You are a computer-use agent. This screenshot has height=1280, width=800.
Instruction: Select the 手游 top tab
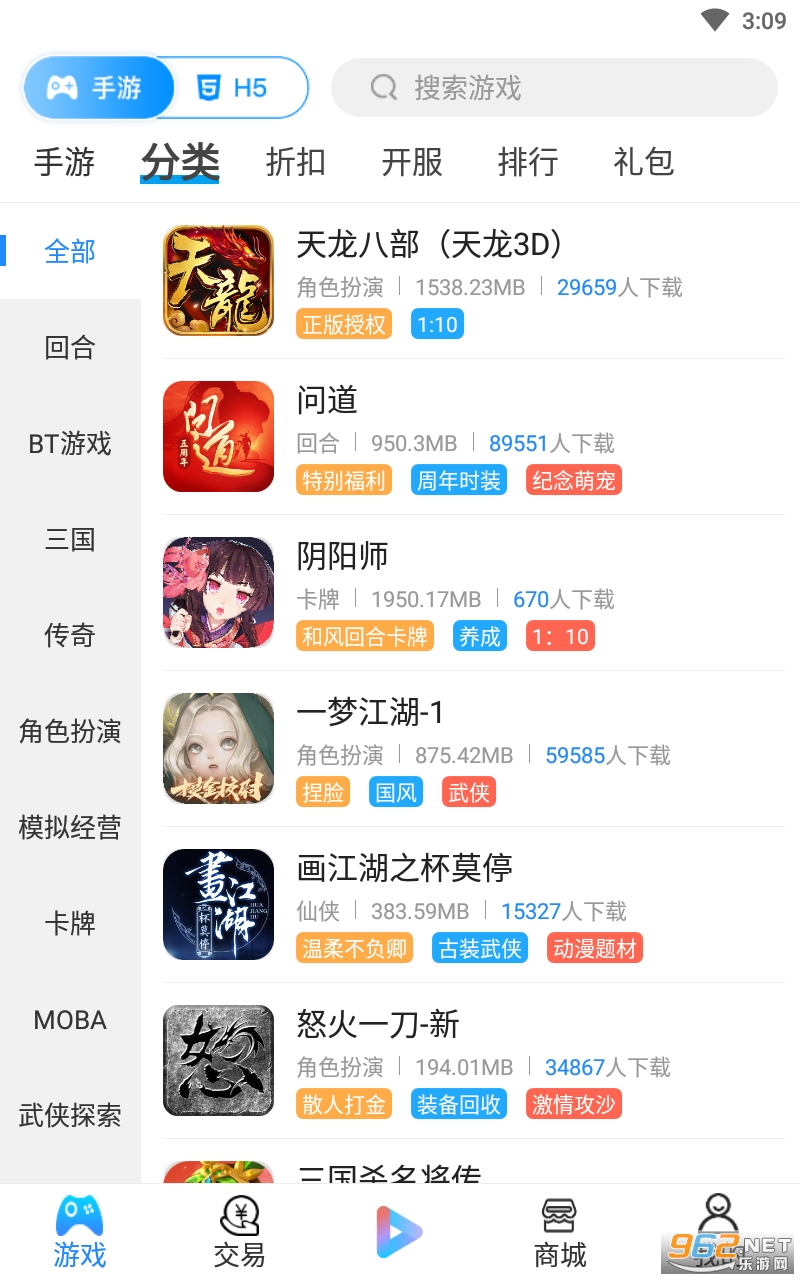coord(64,162)
